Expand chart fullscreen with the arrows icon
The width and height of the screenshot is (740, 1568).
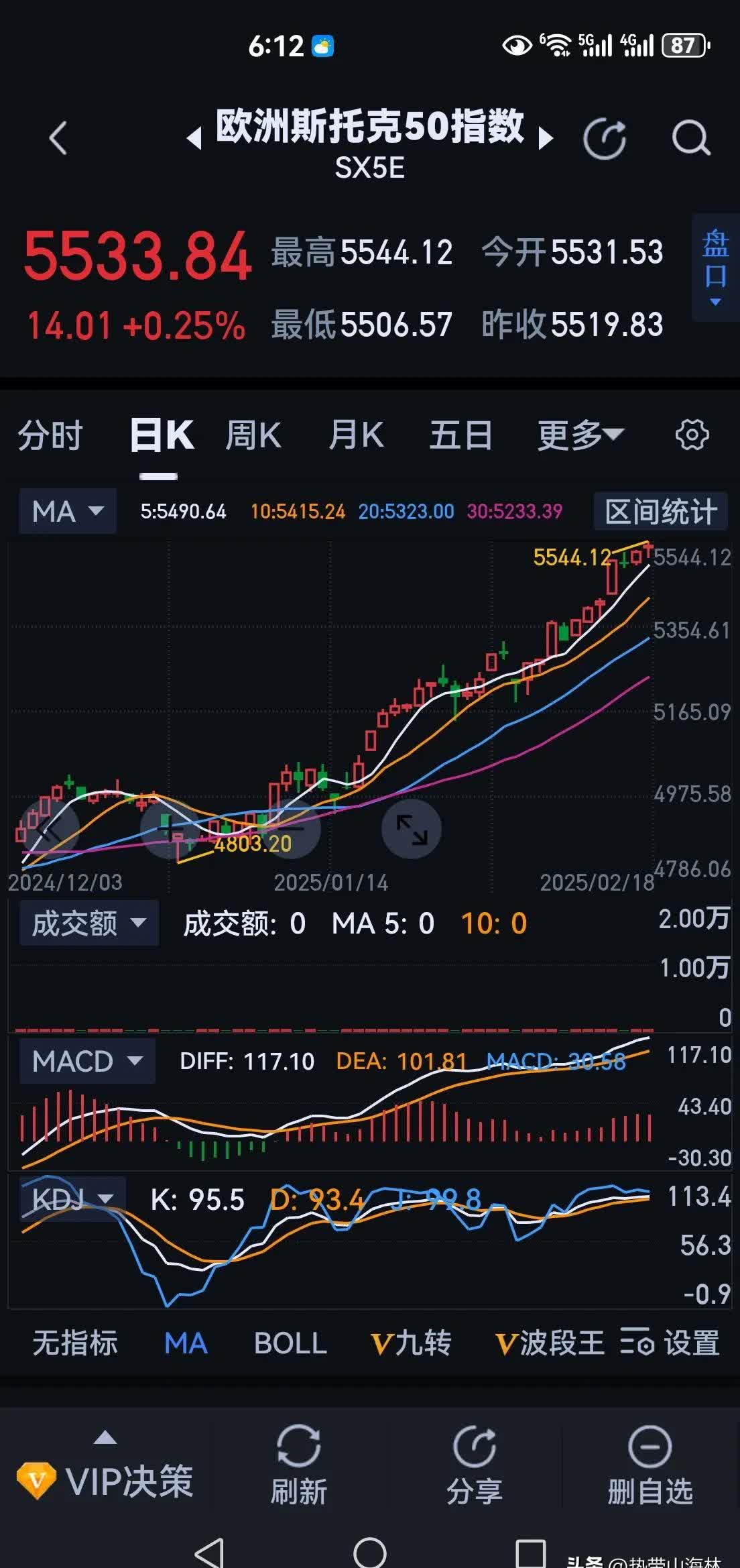coord(412,828)
